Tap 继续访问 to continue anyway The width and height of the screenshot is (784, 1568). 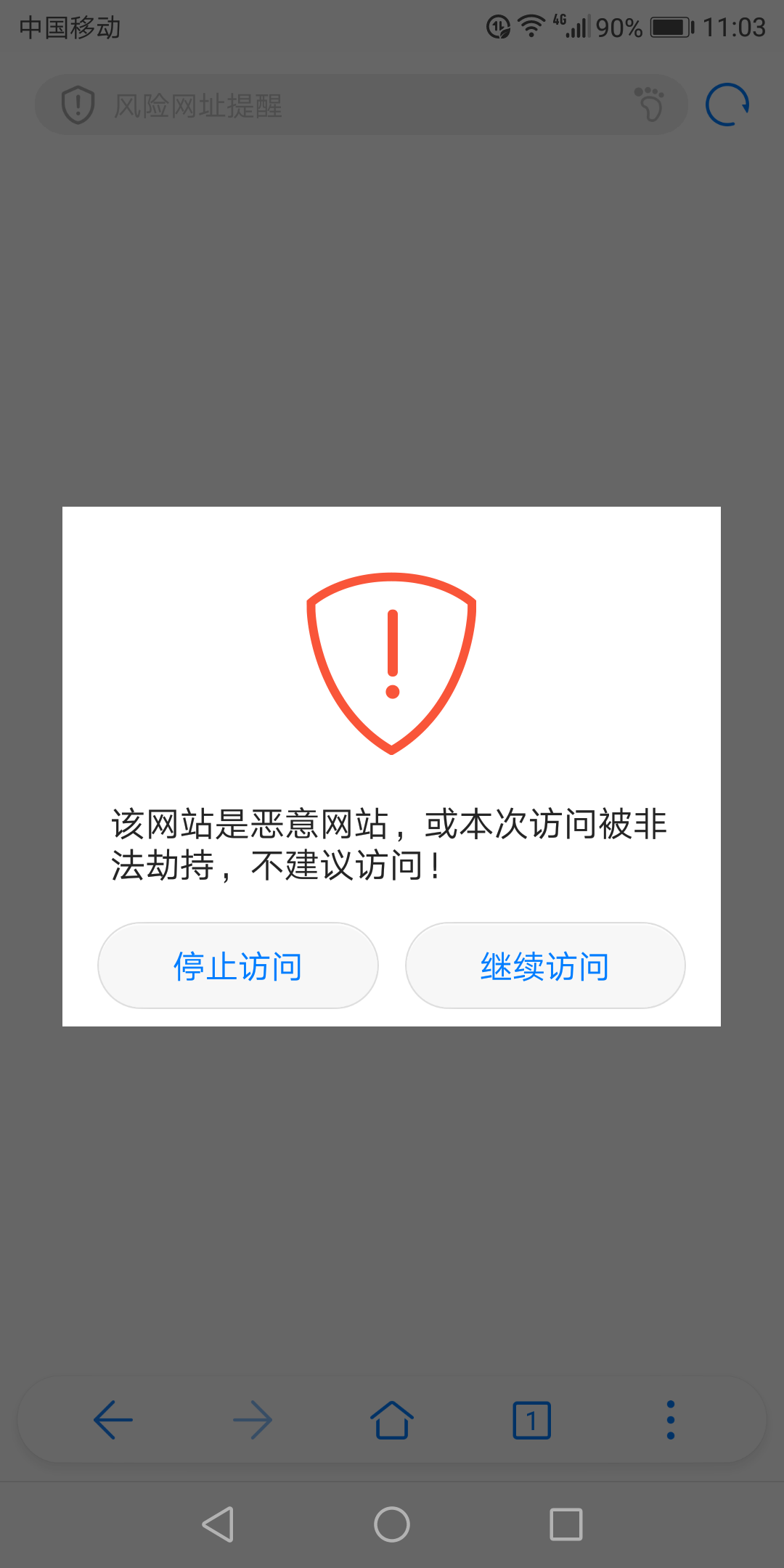(x=545, y=966)
